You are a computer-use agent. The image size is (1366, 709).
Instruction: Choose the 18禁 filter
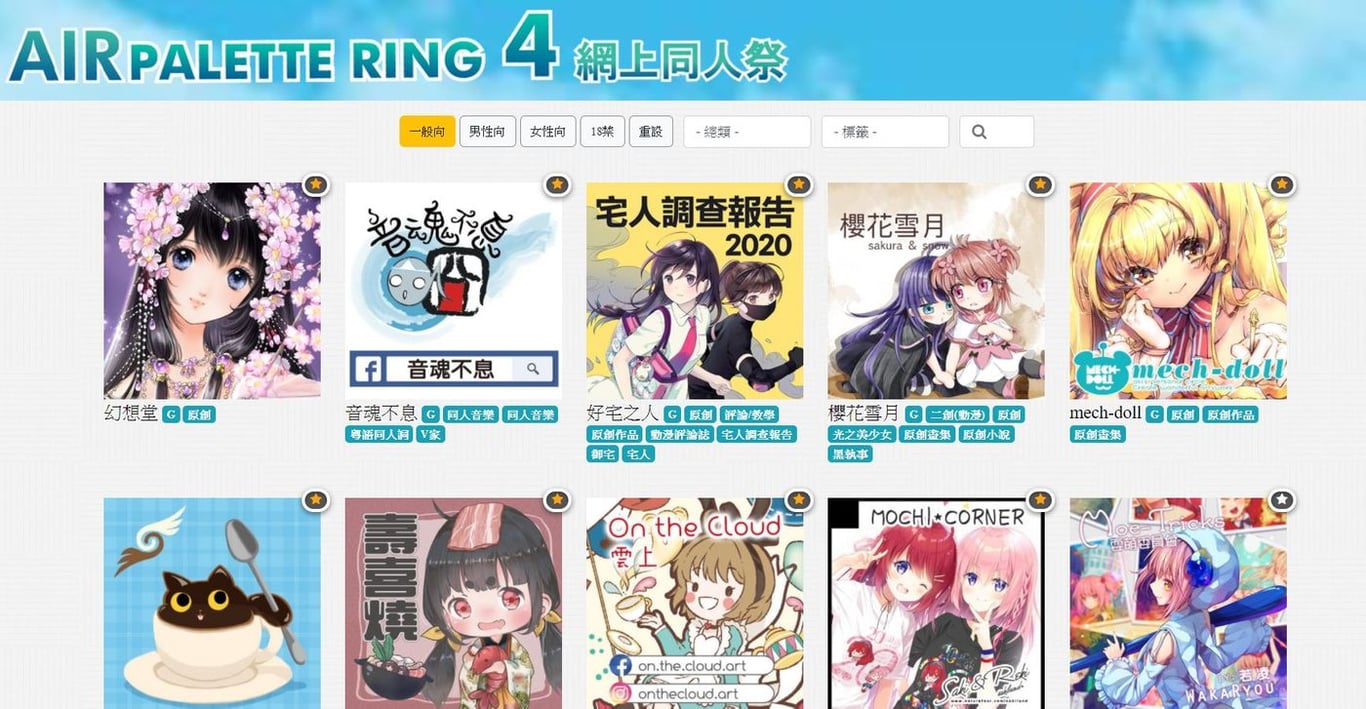click(602, 132)
